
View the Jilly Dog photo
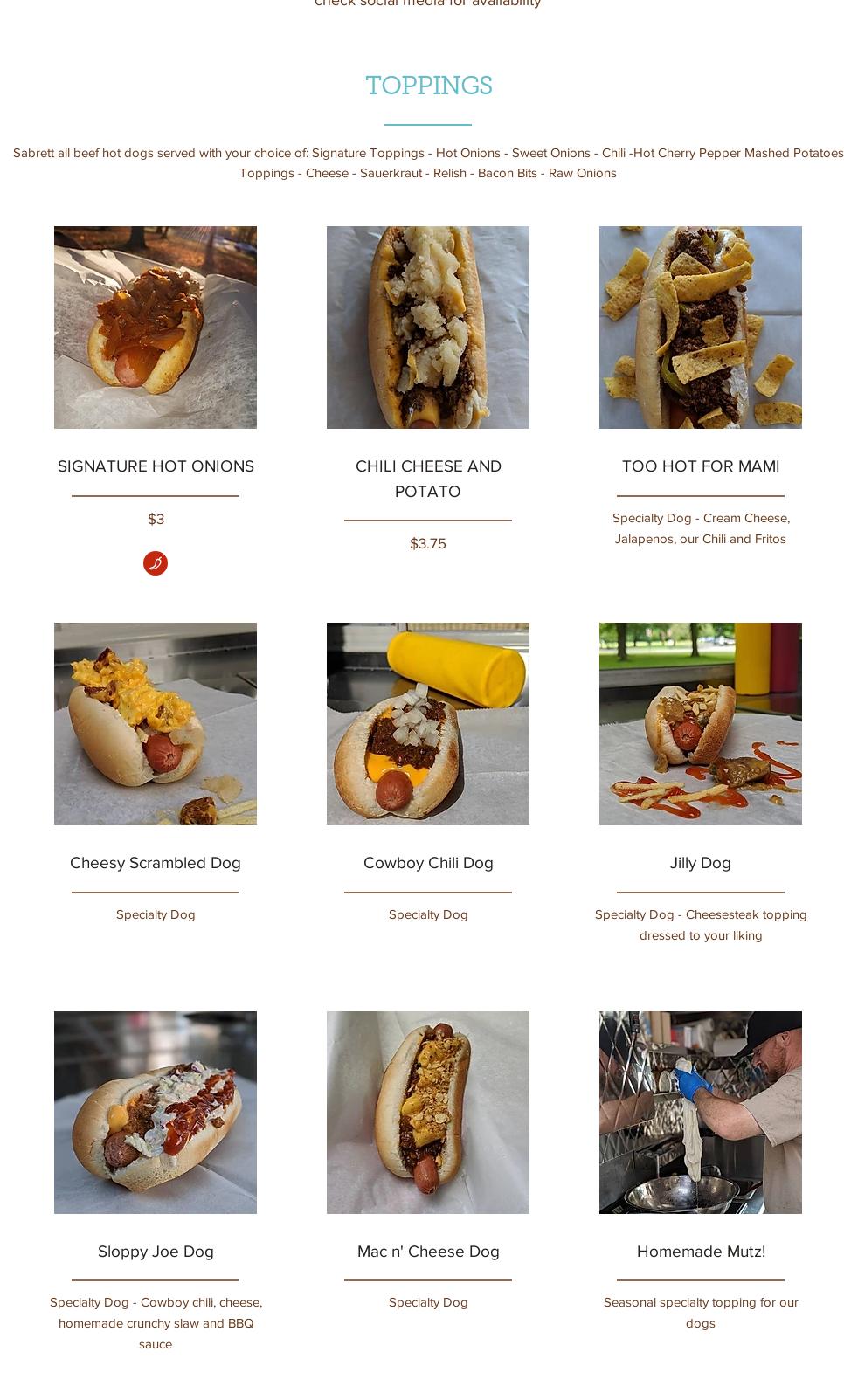(701, 724)
